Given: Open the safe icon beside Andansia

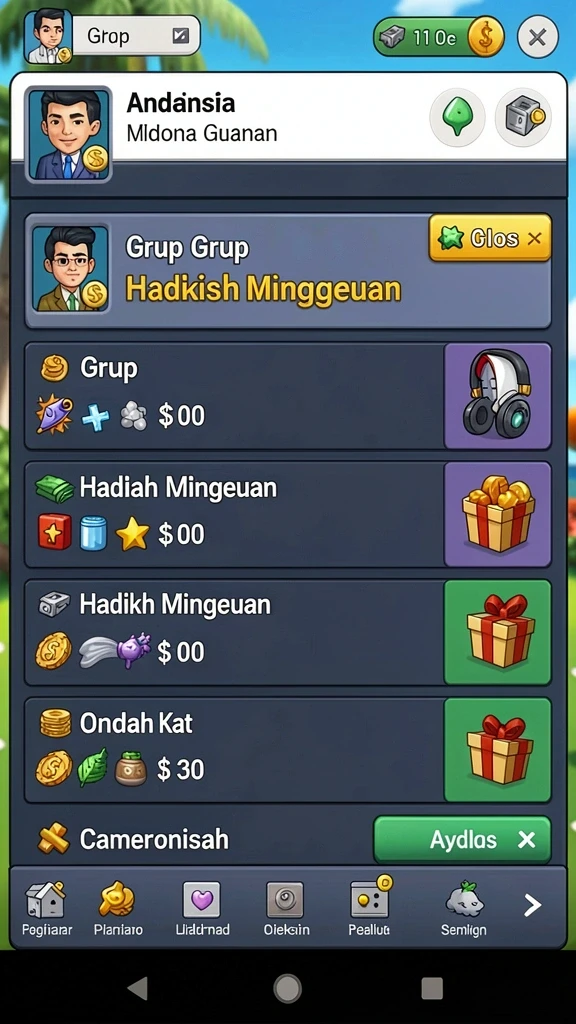Looking at the screenshot, I should tap(523, 118).
